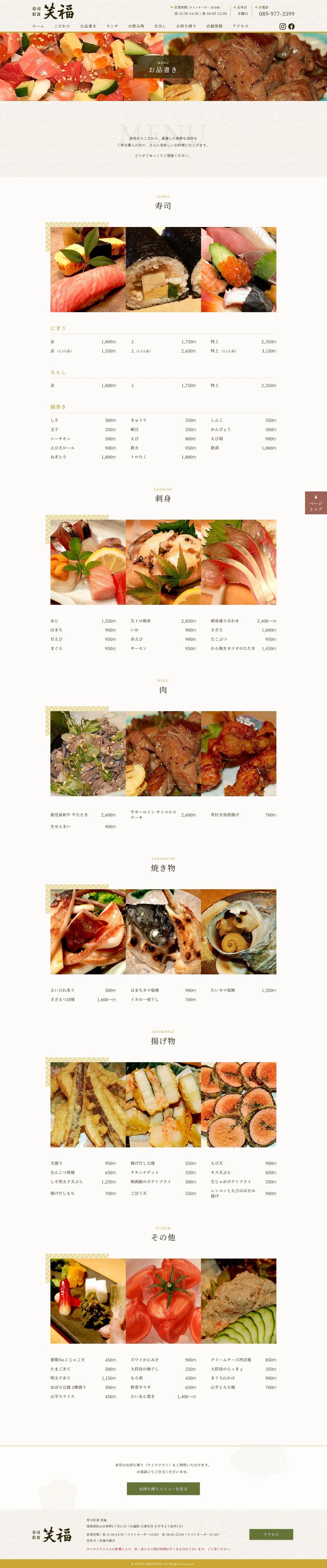
Task: Go to お持ち帰り takeout page
Action: 186,26
